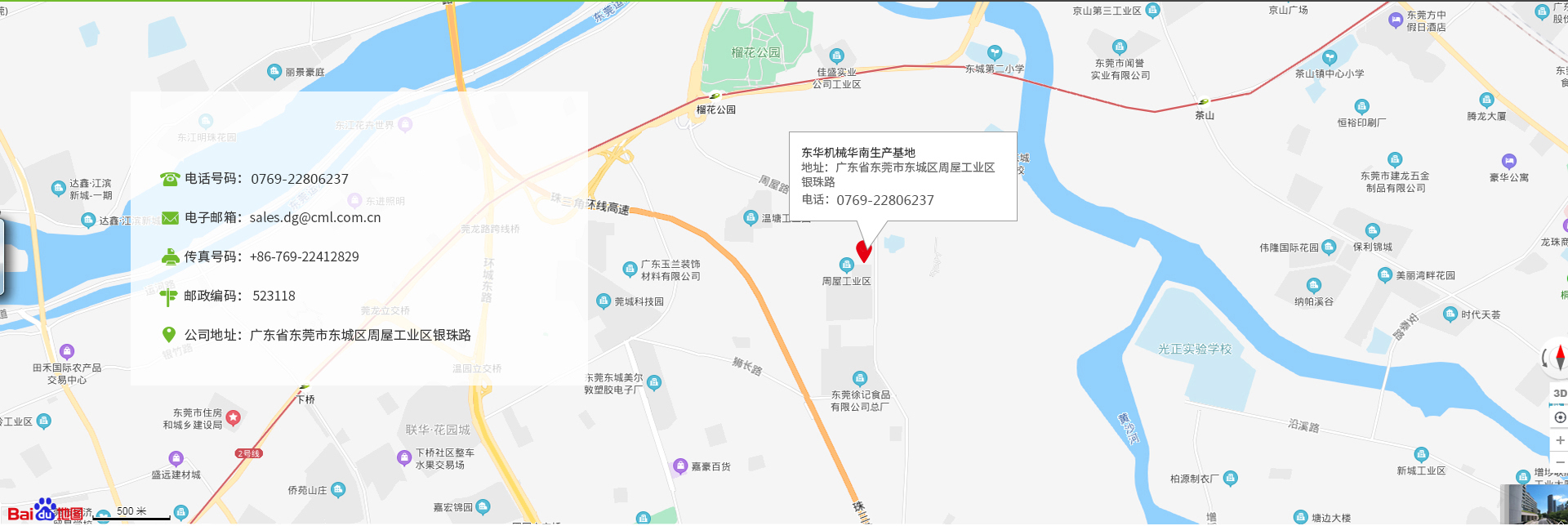Image resolution: width=1568 pixels, height=526 pixels.
Task: Tap the 嘉豪百货 shopping marker
Action: click(680, 466)
